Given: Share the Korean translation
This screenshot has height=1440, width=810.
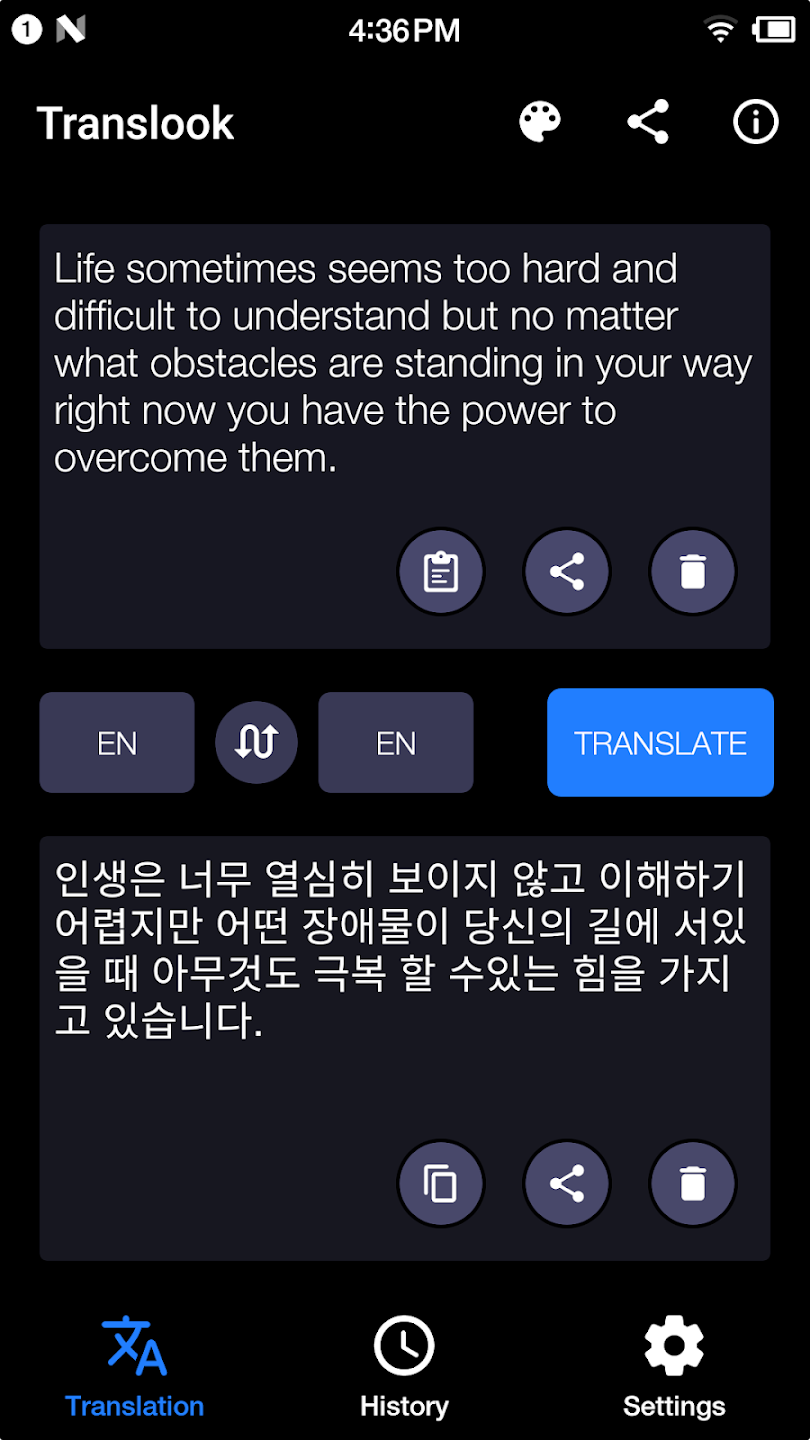Looking at the screenshot, I should [x=567, y=1184].
